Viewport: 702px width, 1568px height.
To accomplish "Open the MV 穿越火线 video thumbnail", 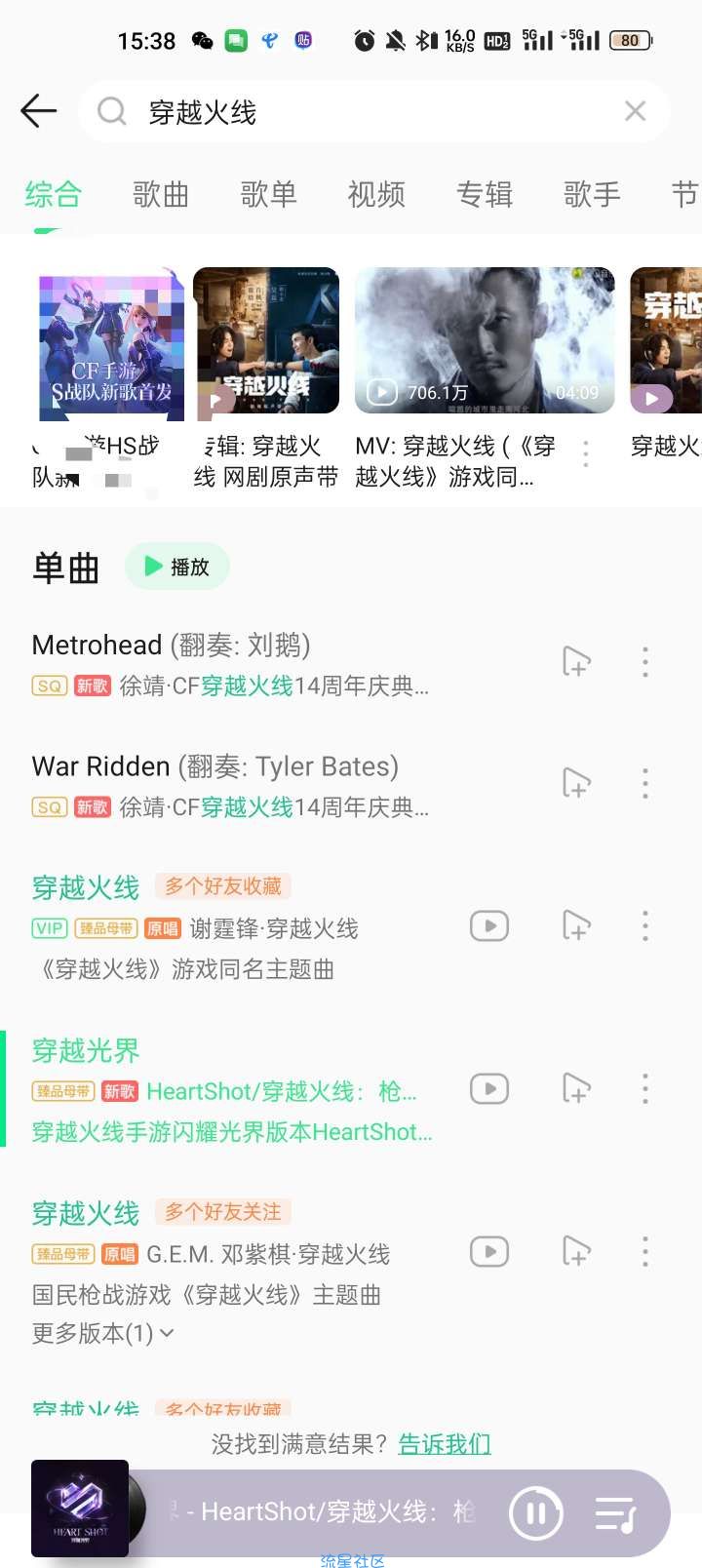I will tap(485, 340).
